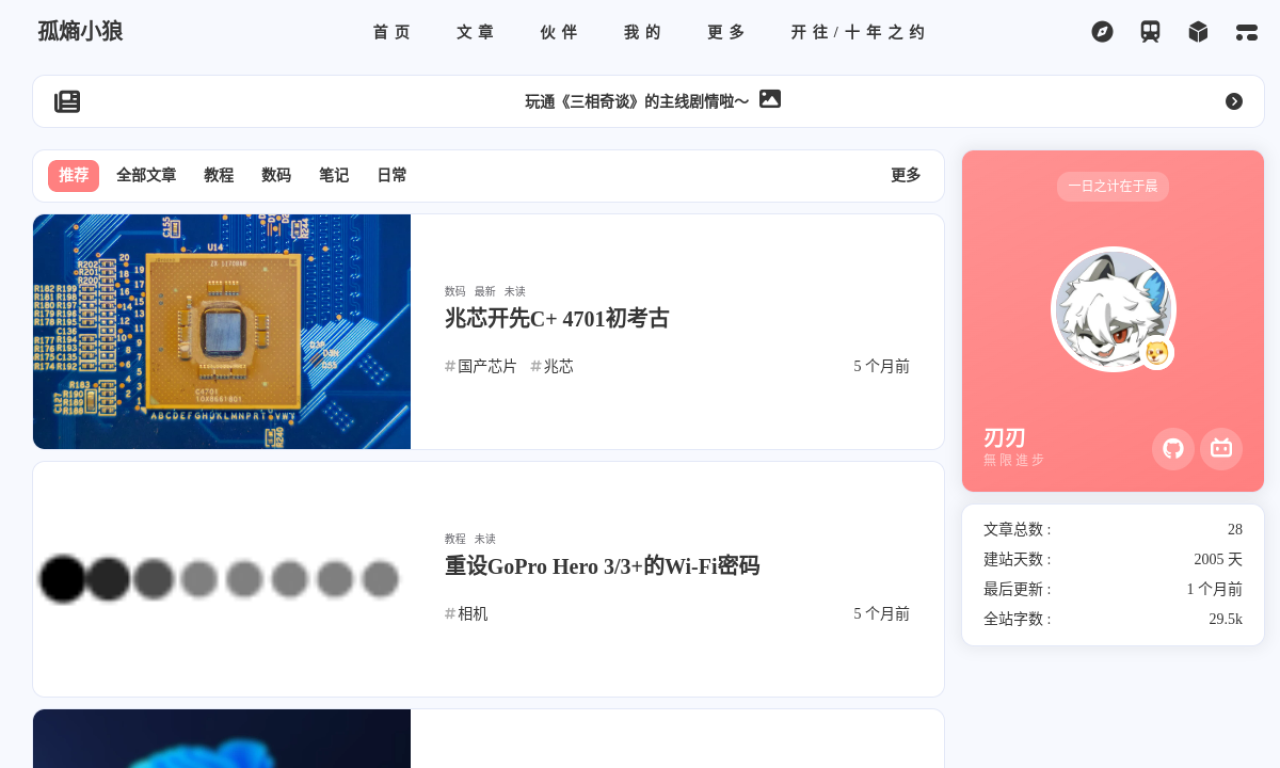The image size is (1280, 768).
Task: Tap the train icon in the header
Action: tap(1150, 32)
